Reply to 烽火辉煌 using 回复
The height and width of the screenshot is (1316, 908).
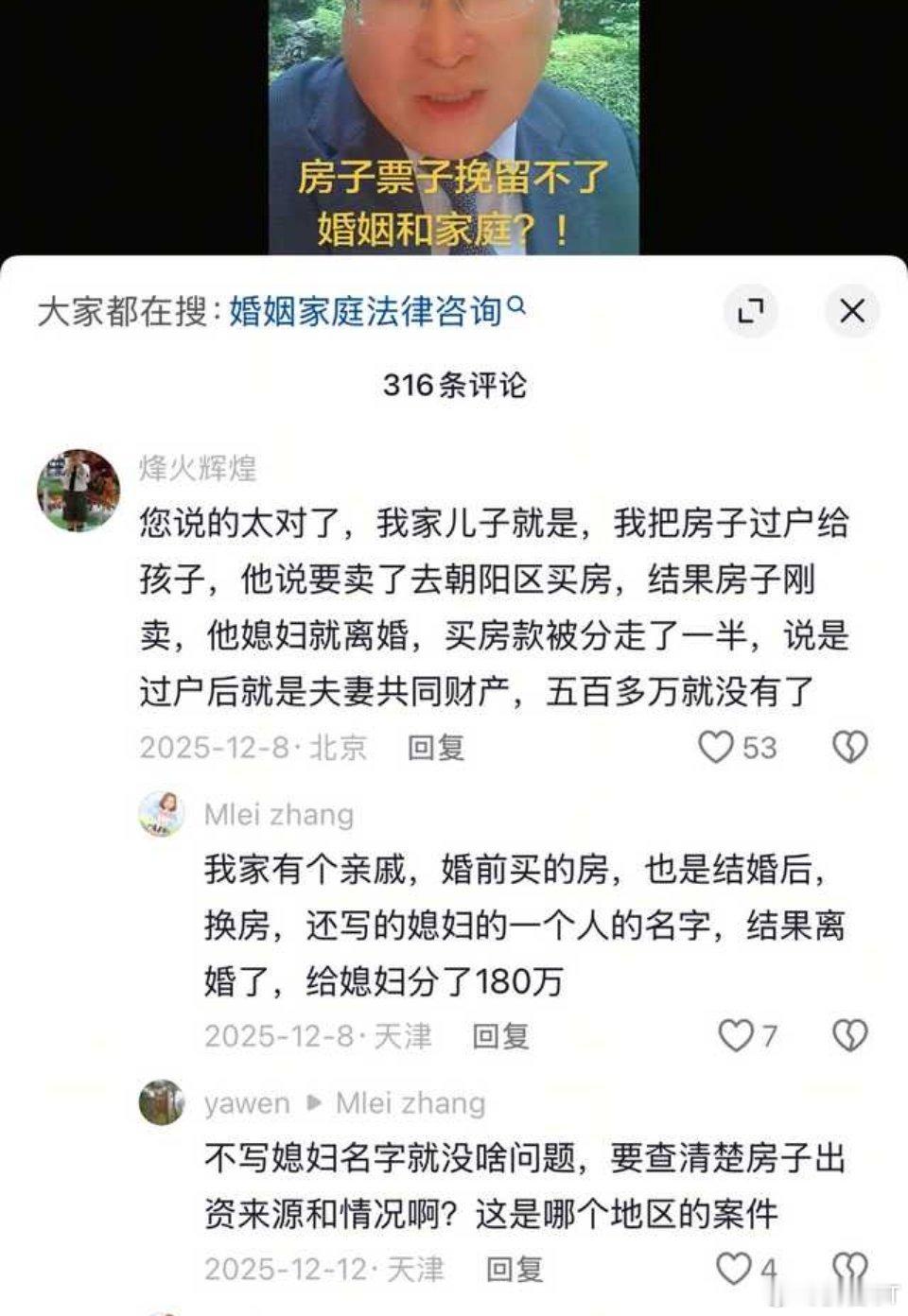(437, 748)
